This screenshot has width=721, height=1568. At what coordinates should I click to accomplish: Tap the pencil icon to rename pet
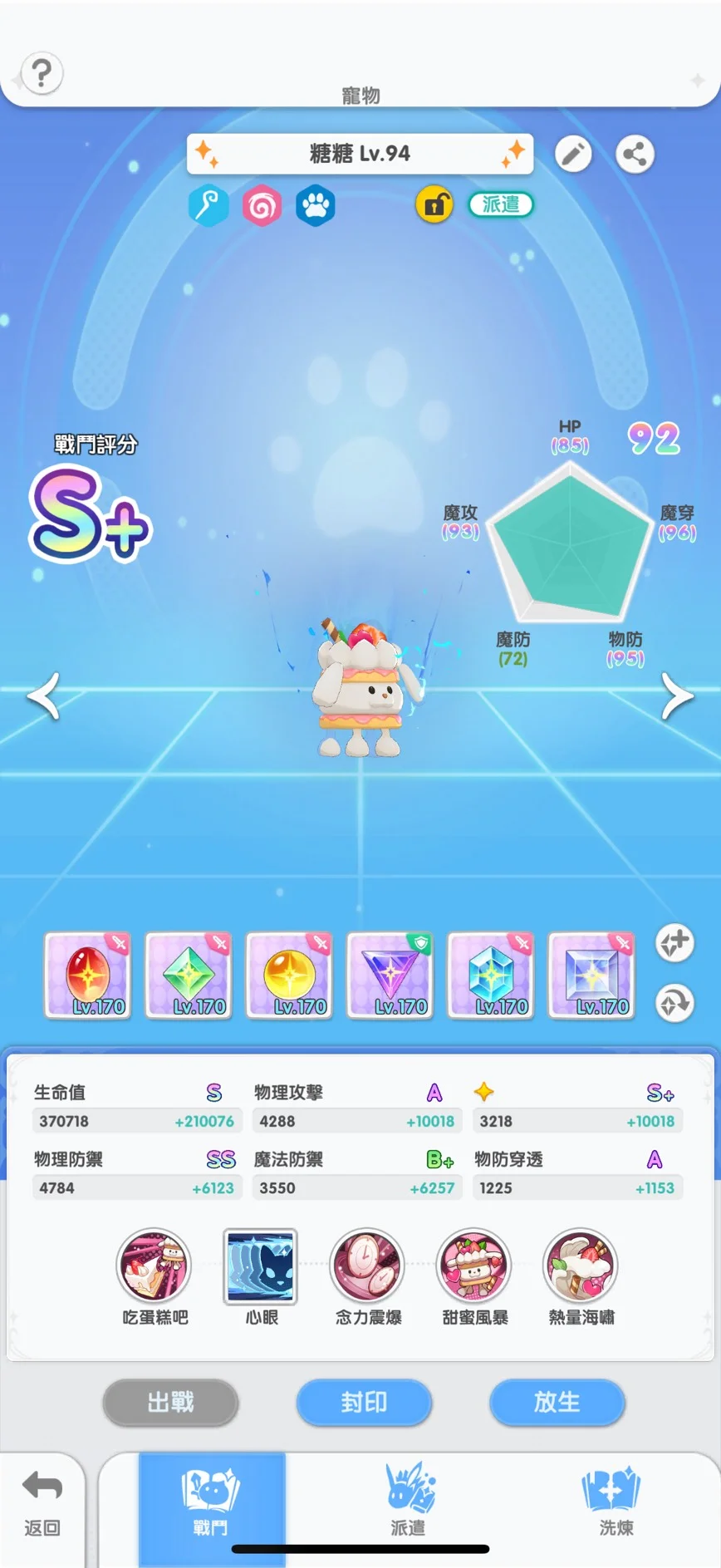573,154
